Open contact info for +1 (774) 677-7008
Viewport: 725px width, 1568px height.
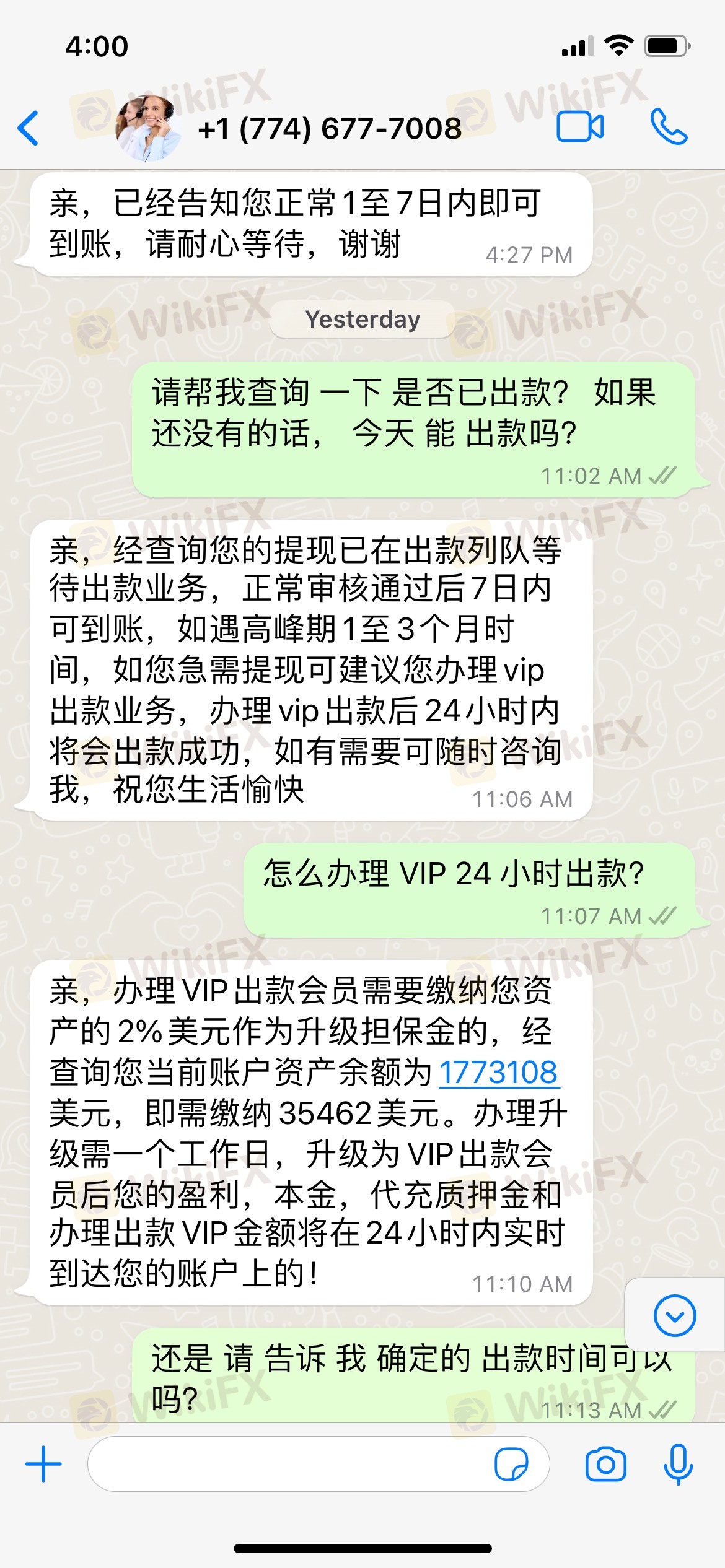coord(329,128)
